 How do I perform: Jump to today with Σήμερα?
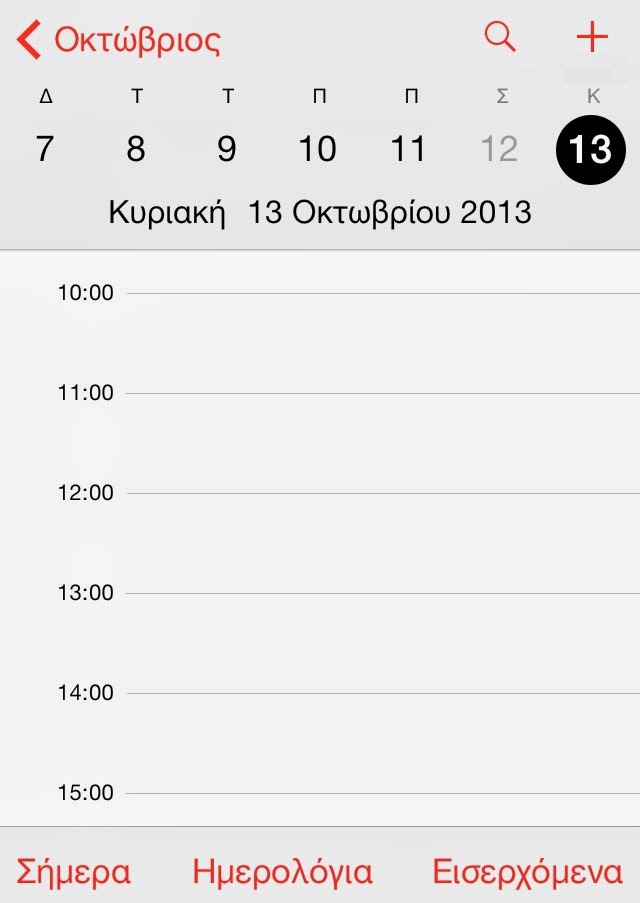coord(73,872)
